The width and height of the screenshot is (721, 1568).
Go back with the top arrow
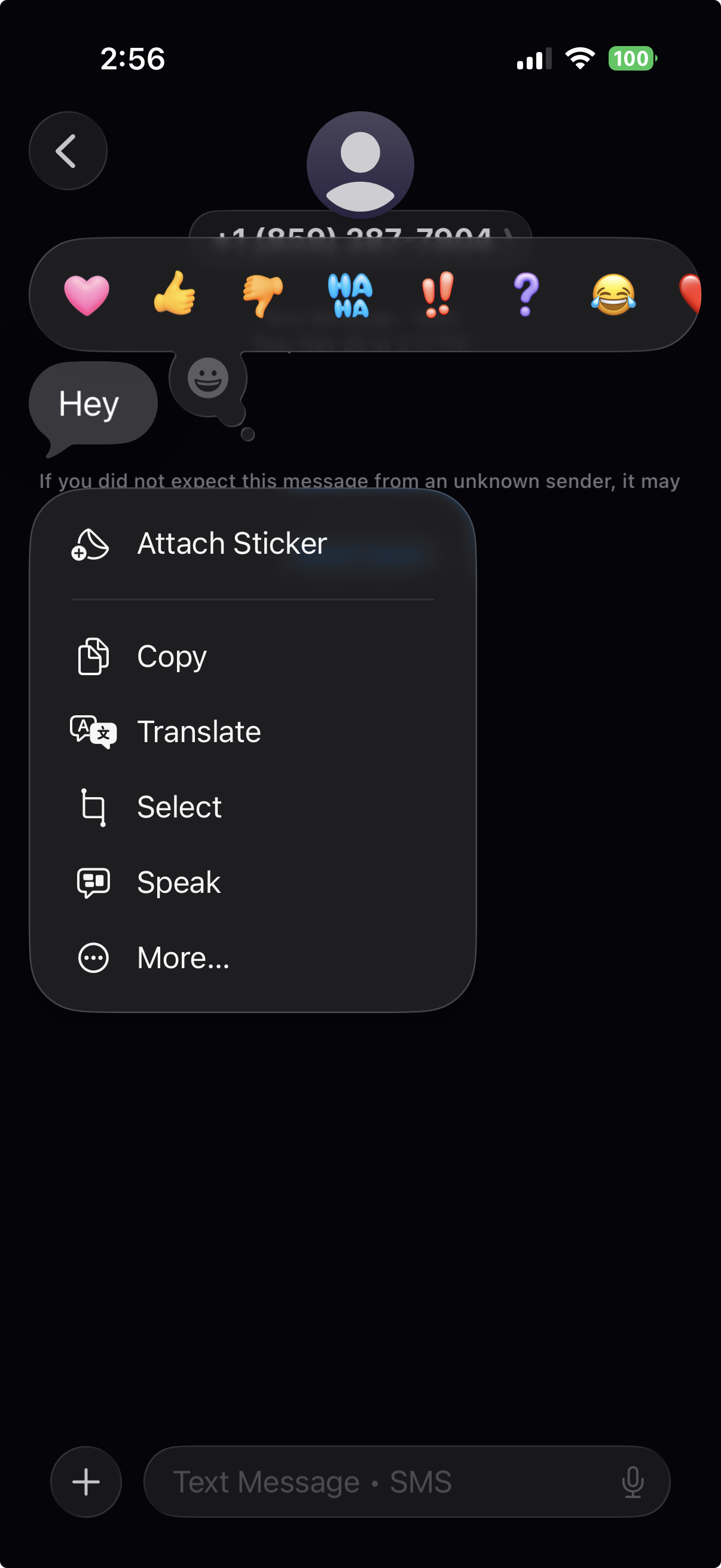point(68,151)
